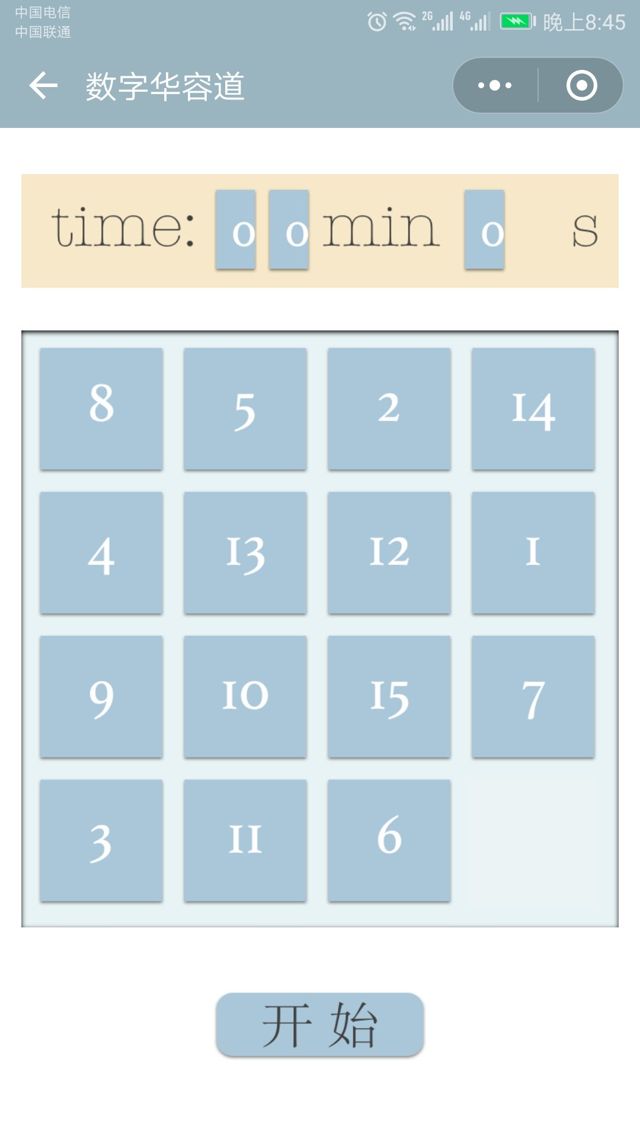
Task: Tap the tile numbered 15
Action: tap(389, 697)
